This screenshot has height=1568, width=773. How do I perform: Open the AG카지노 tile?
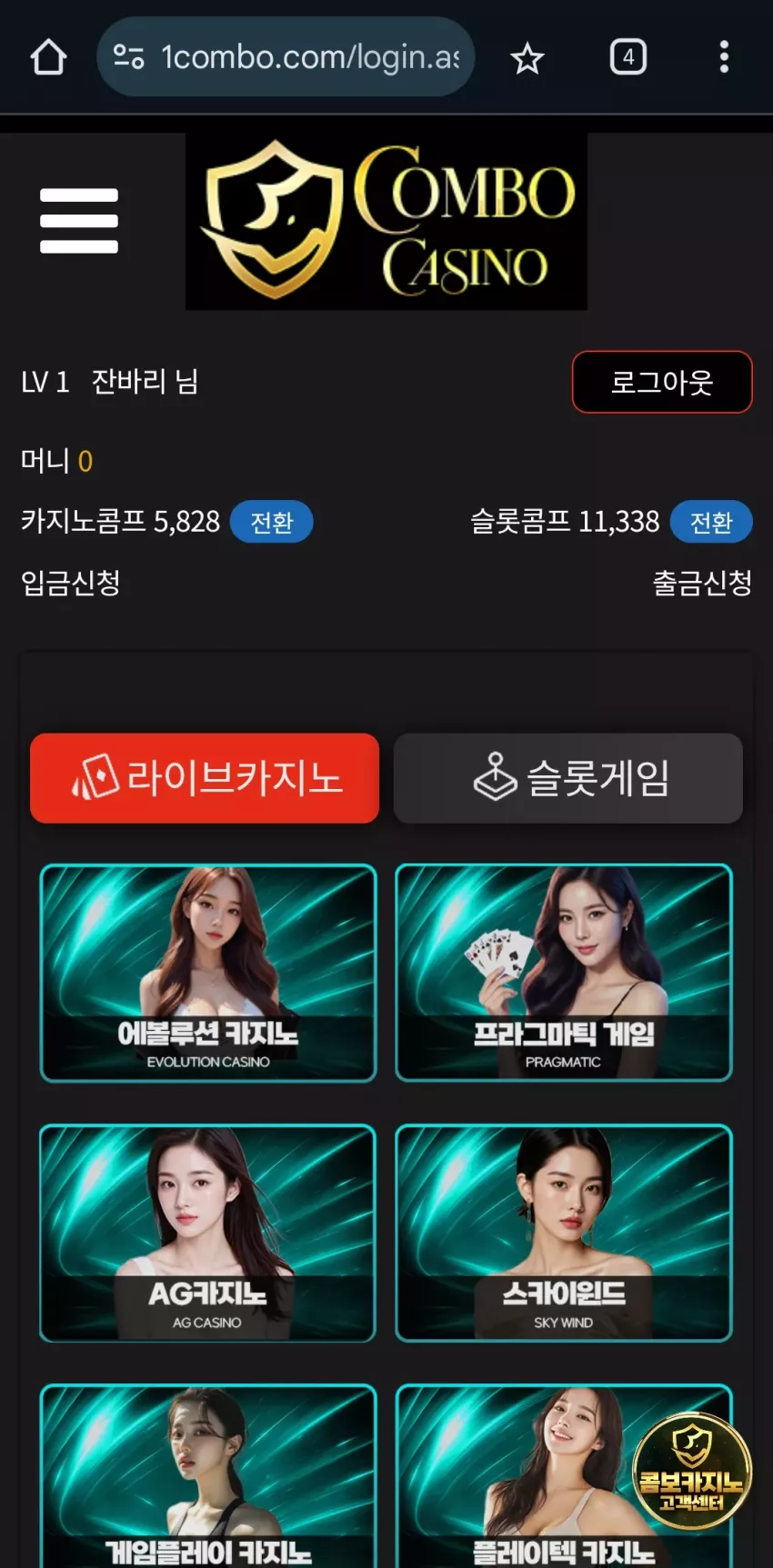point(208,1233)
